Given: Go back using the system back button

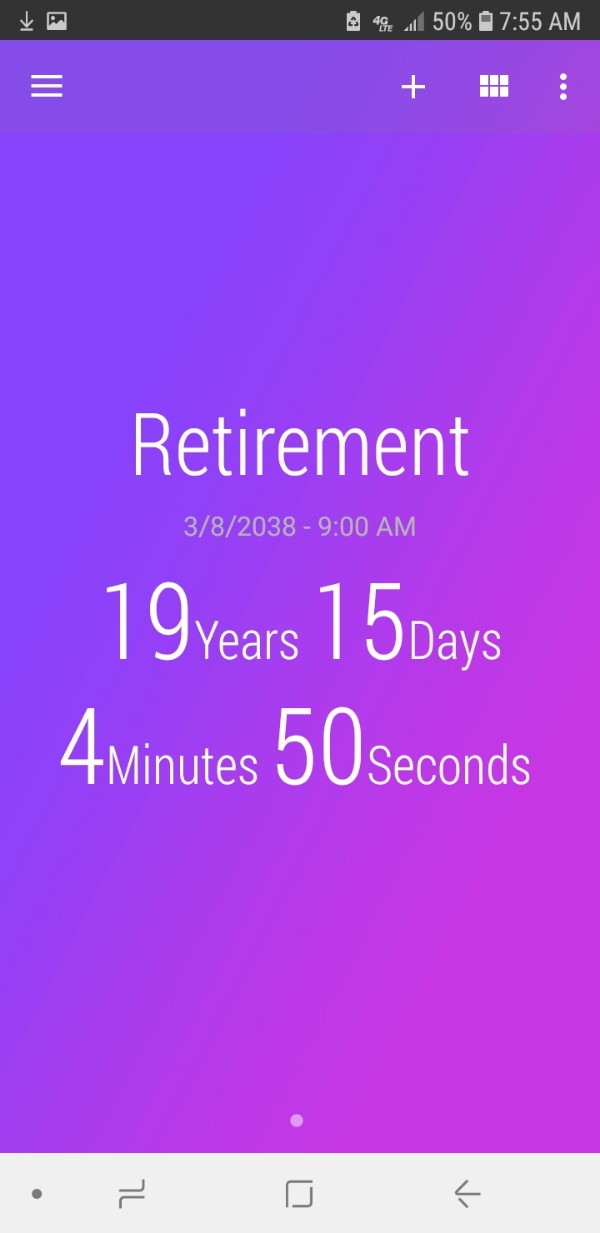Looking at the screenshot, I should tap(466, 1193).
